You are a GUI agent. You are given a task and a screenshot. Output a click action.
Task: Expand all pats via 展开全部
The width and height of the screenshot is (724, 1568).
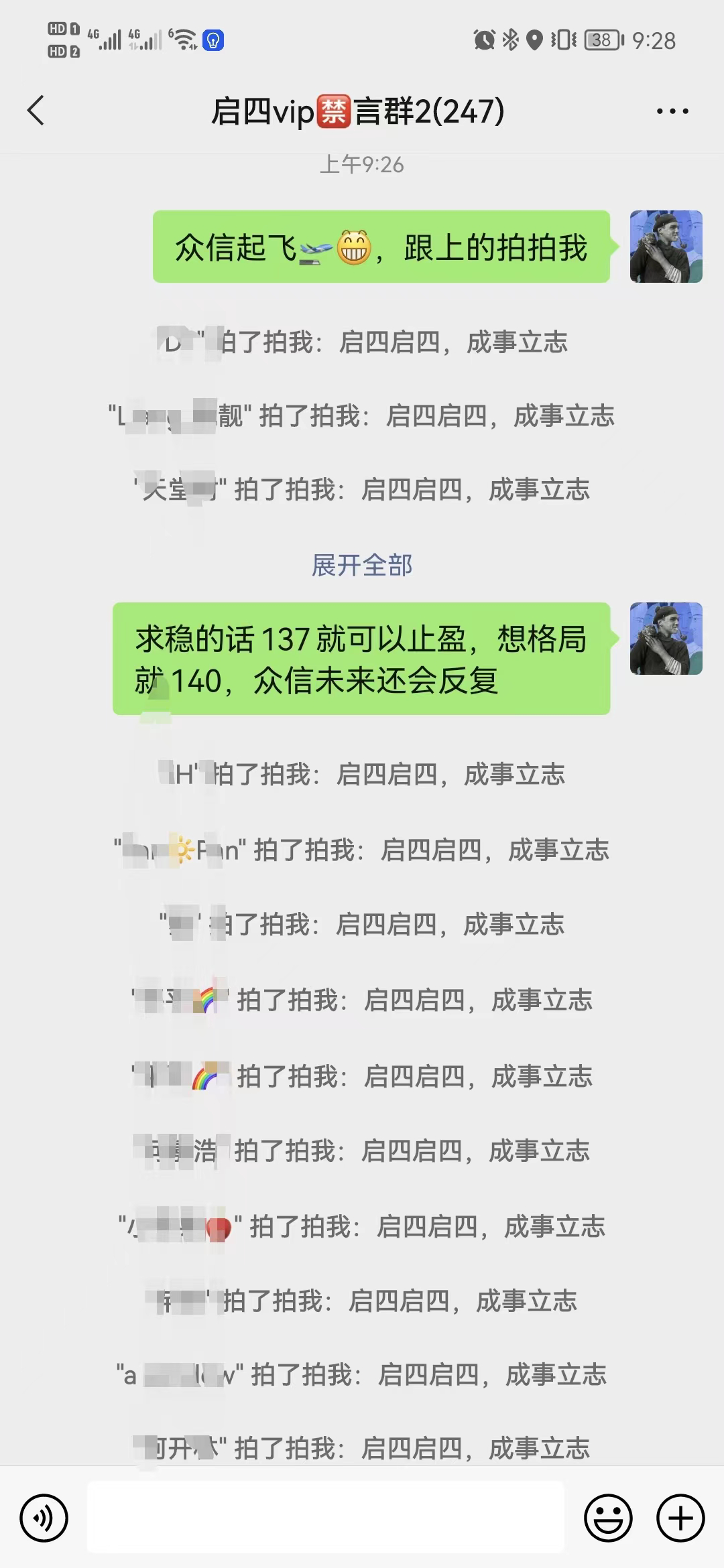[x=361, y=566]
